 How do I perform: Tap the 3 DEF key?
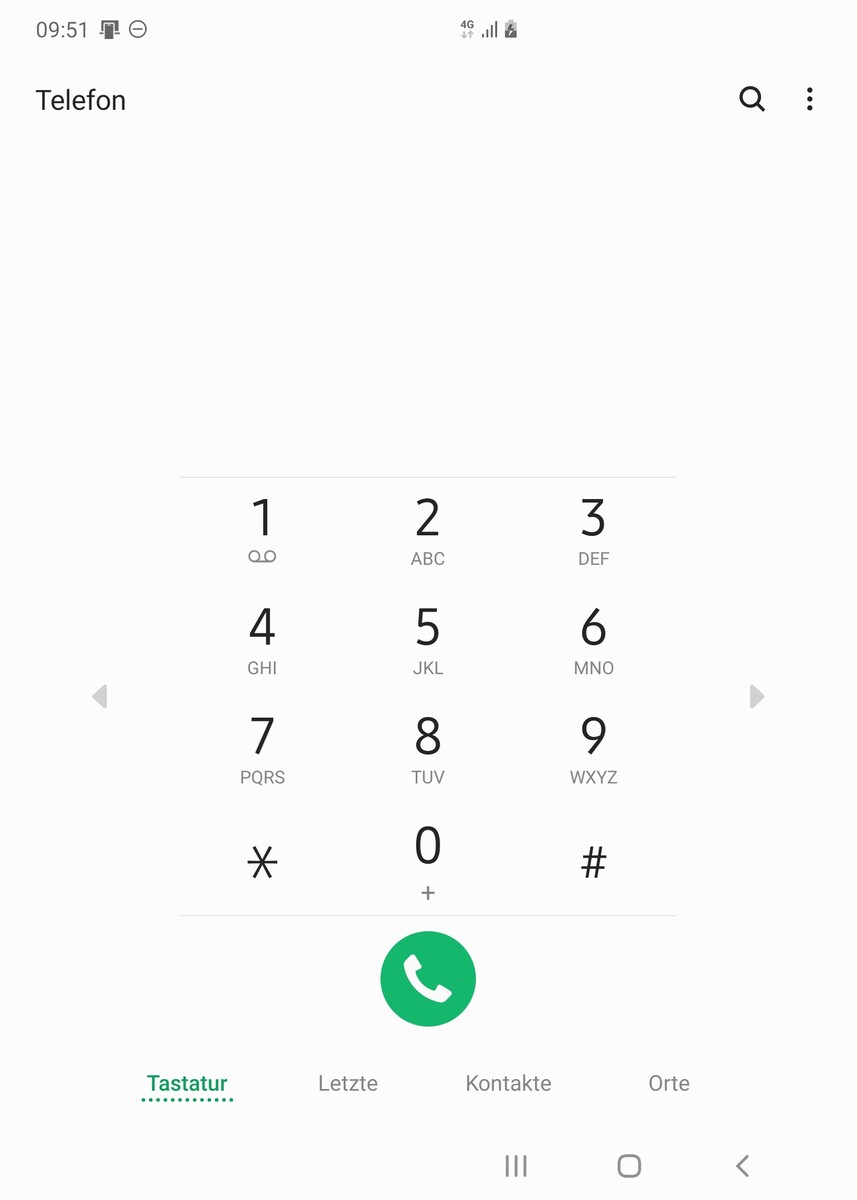(x=593, y=532)
